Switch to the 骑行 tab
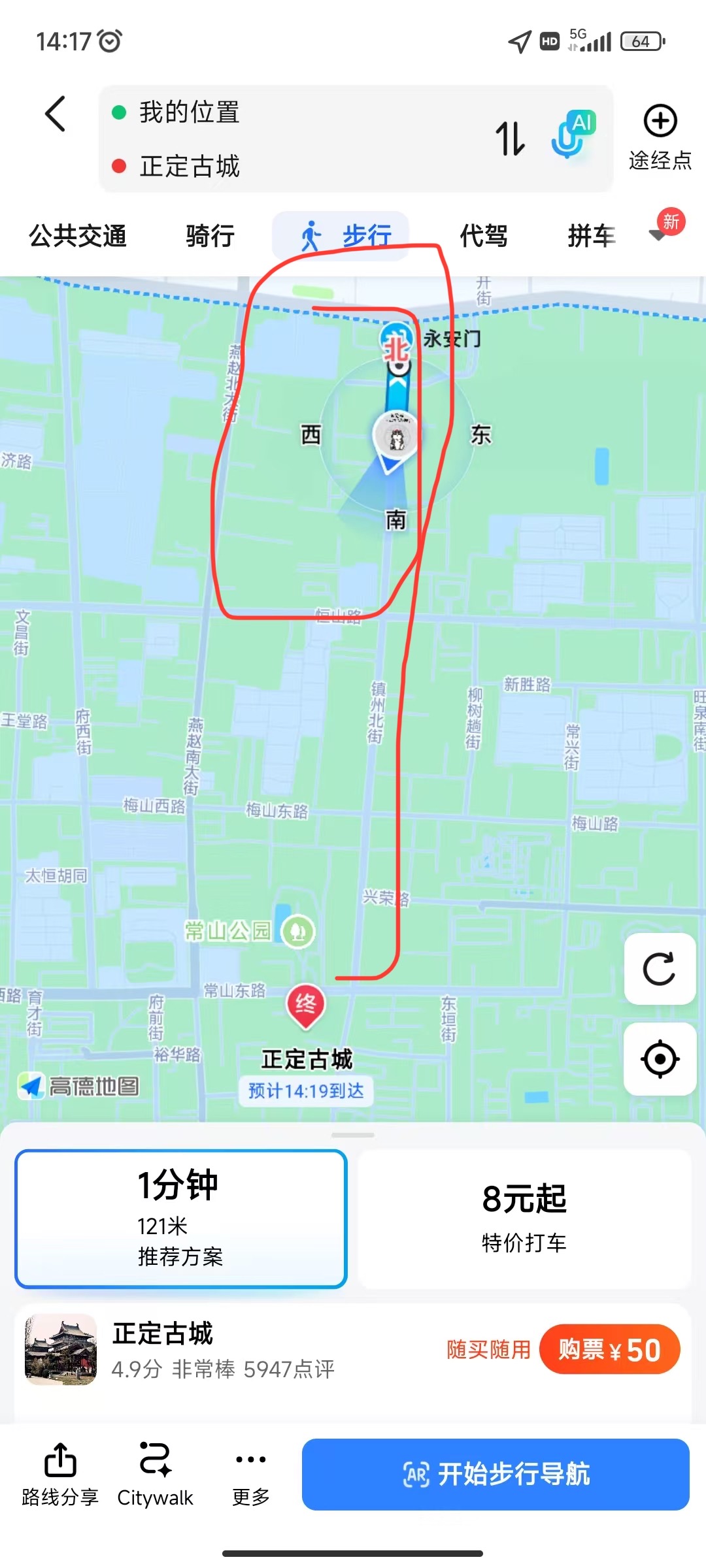Image resolution: width=706 pixels, height=1568 pixels. tap(210, 236)
